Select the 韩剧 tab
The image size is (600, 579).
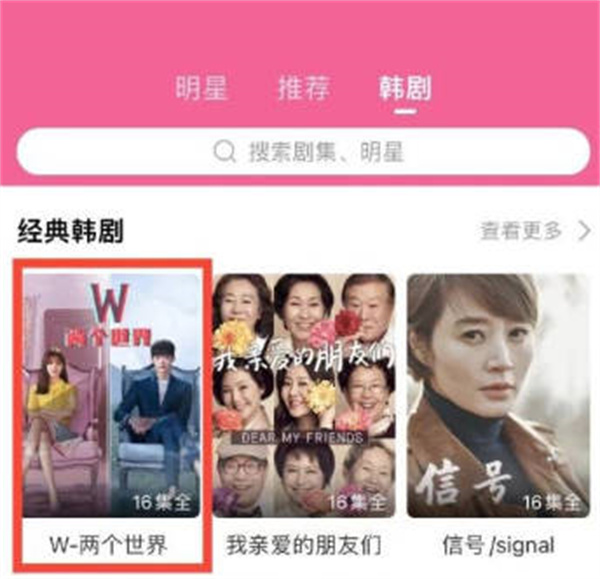click(x=404, y=89)
